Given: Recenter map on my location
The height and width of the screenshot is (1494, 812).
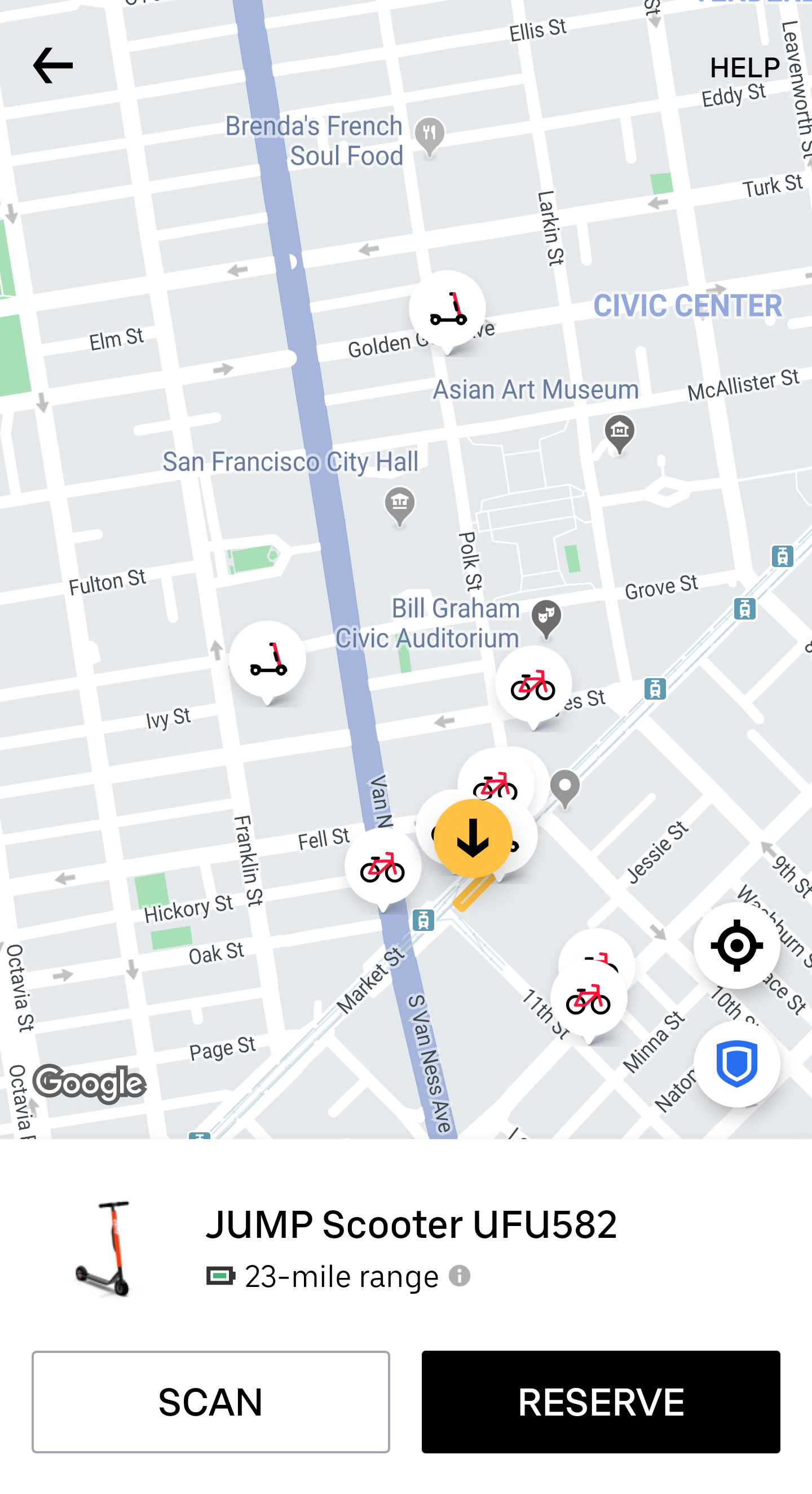Looking at the screenshot, I should click(x=736, y=946).
